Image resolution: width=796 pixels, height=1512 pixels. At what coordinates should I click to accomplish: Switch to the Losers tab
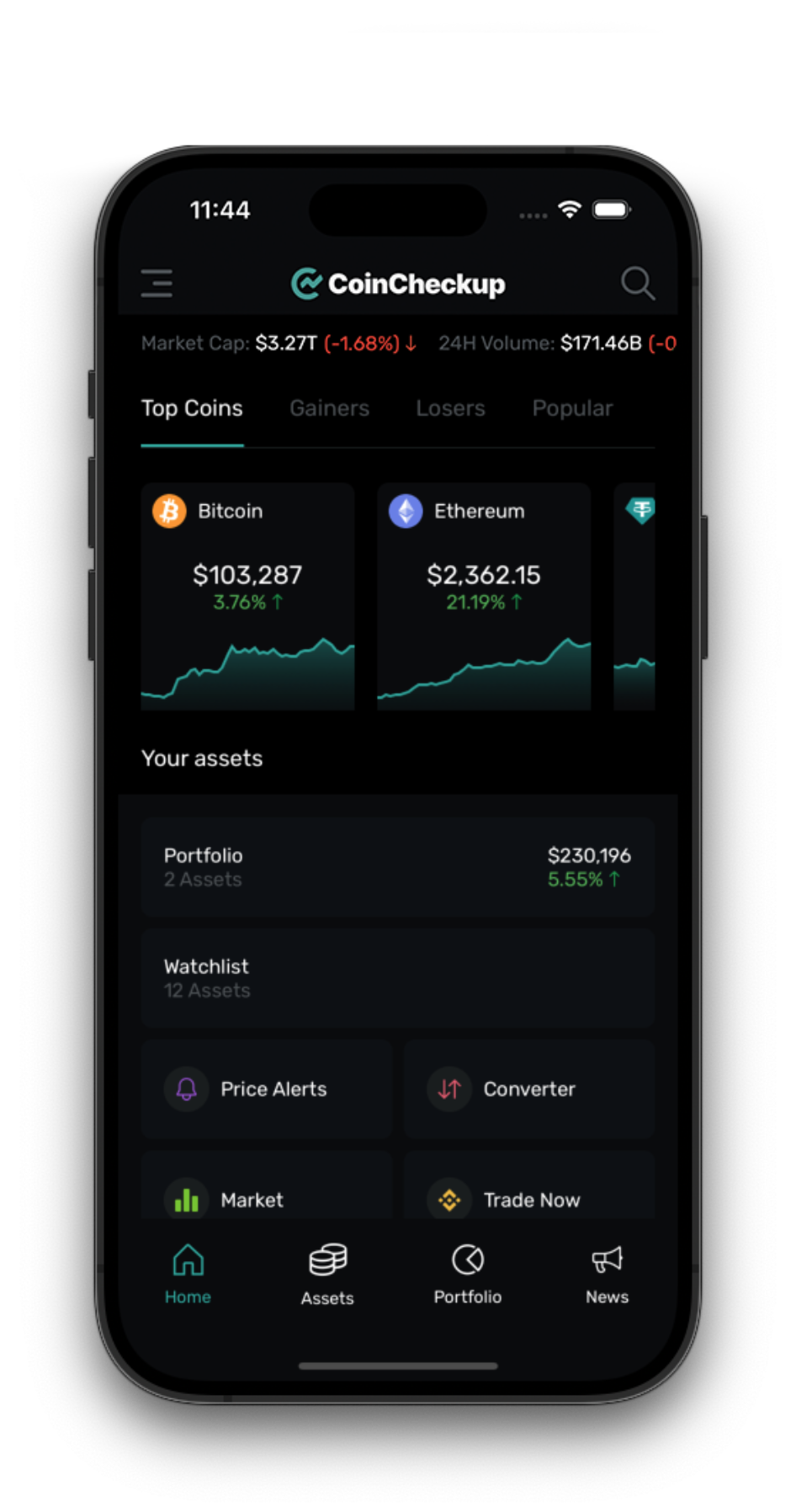[450, 408]
